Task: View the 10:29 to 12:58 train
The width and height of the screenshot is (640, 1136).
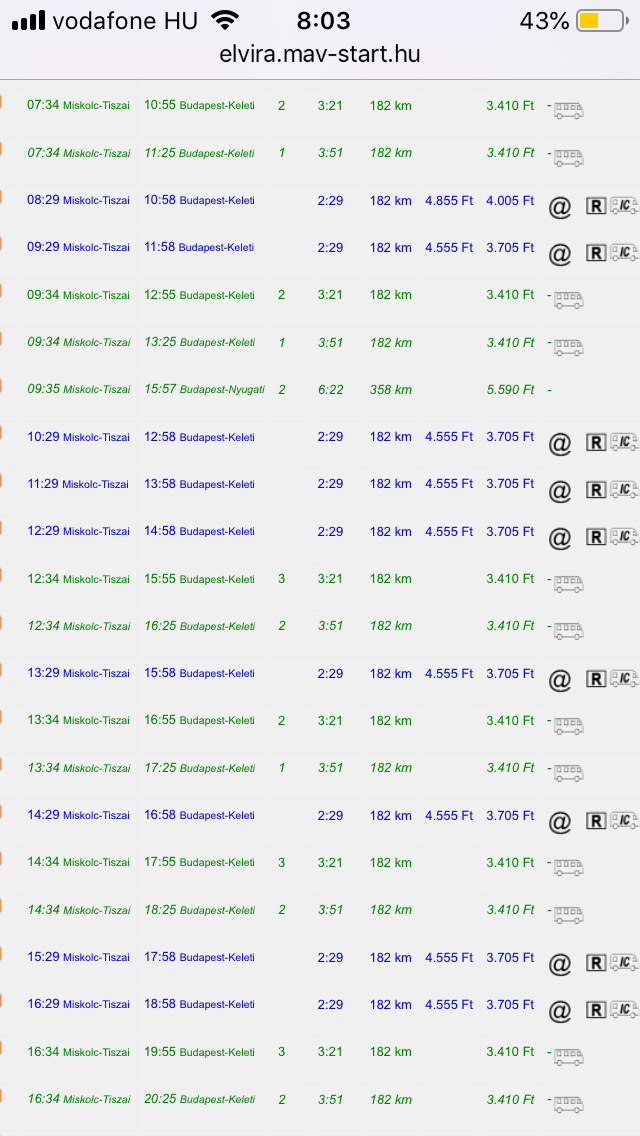Action: pos(78,438)
